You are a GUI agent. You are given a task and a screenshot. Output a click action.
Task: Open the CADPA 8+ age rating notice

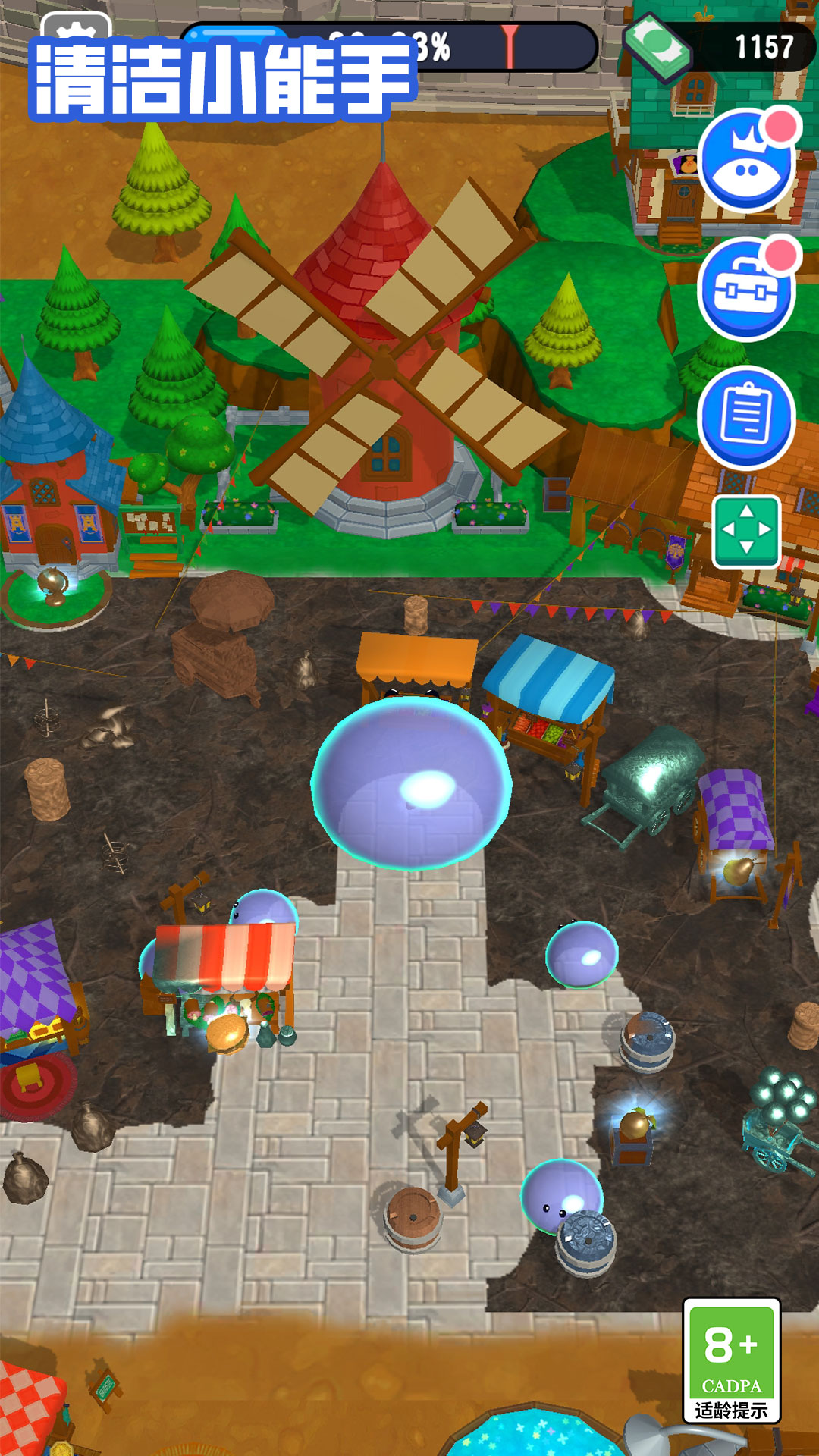(x=732, y=1360)
